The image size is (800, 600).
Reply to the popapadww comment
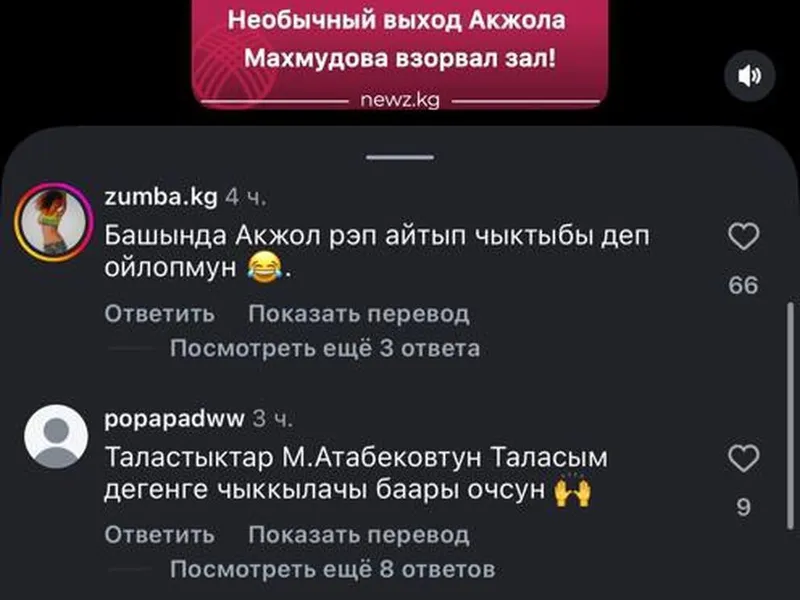(x=160, y=535)
